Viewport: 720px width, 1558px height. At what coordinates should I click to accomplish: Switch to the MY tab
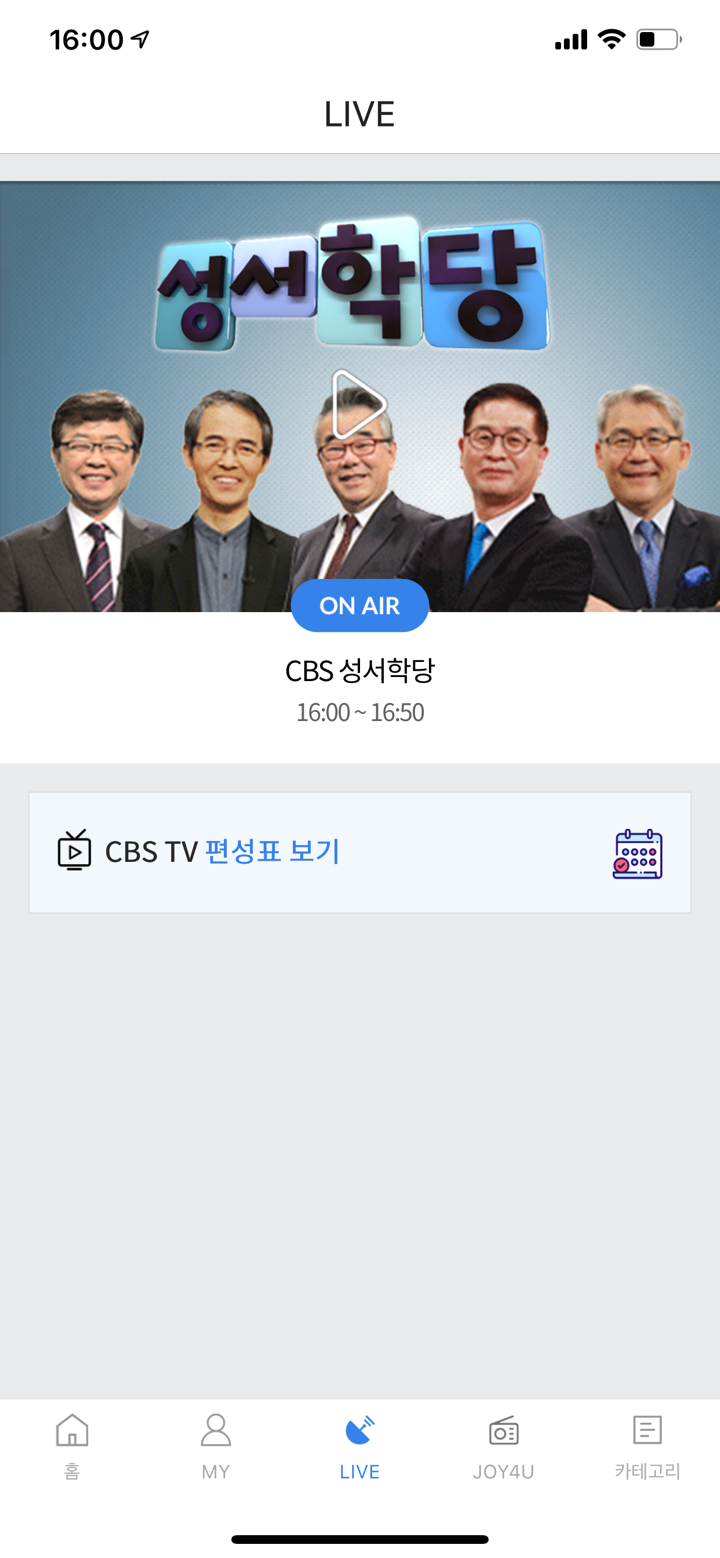[x=215, y=1445]
